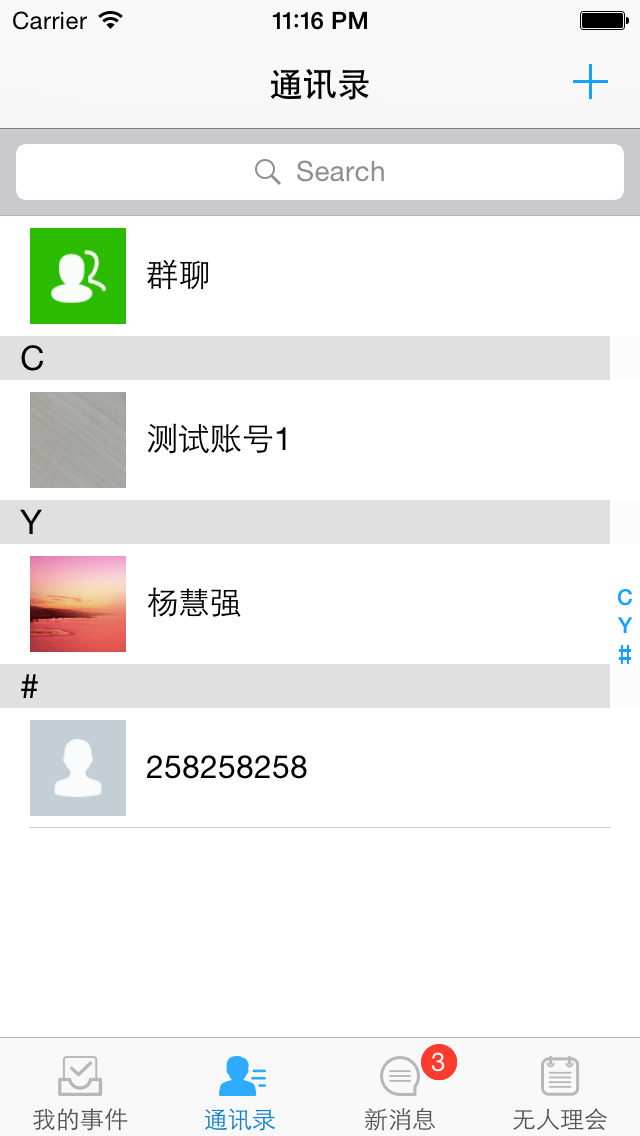Jump to section C in index bar
The image size is (640, 1136).
tap(624, 598)
